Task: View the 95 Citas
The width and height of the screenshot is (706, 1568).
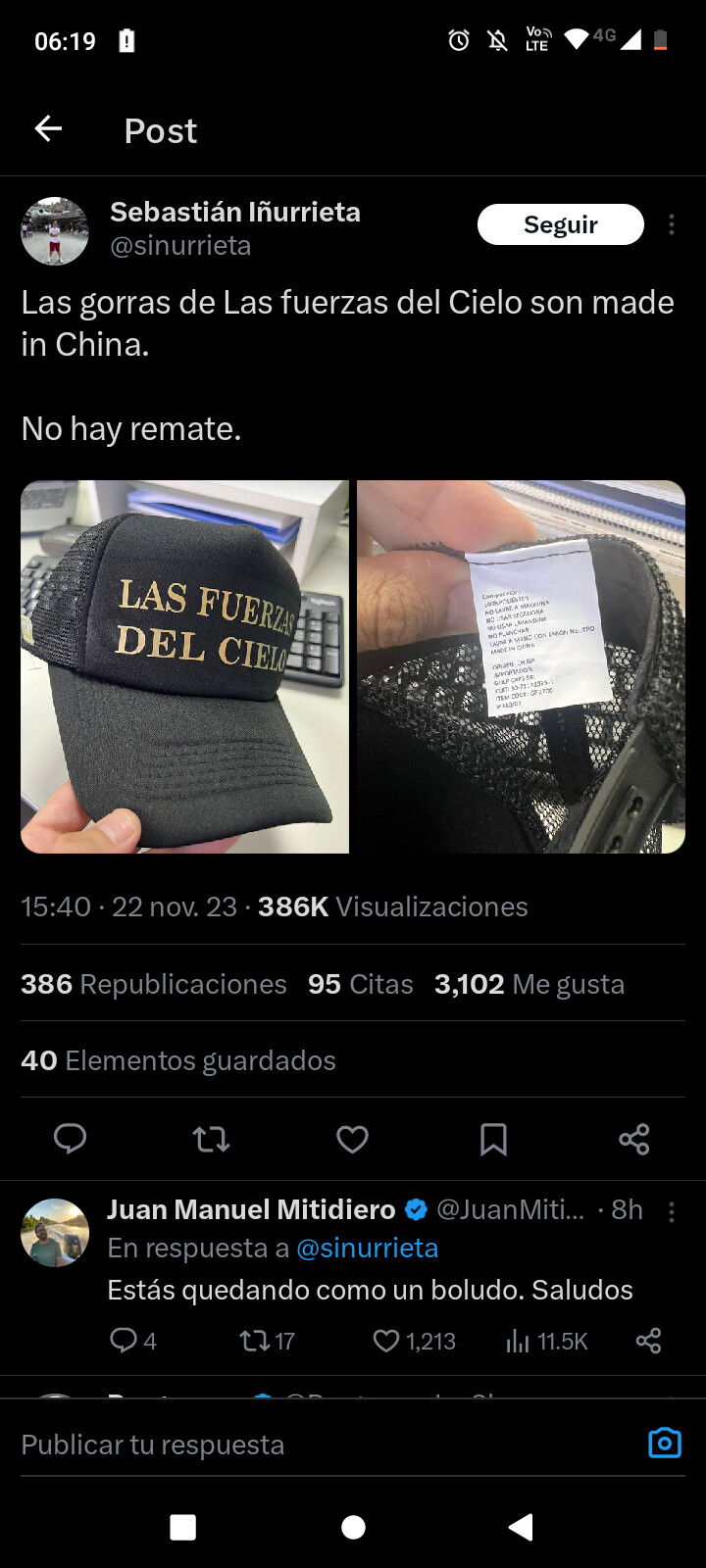Action: [360, 984]
